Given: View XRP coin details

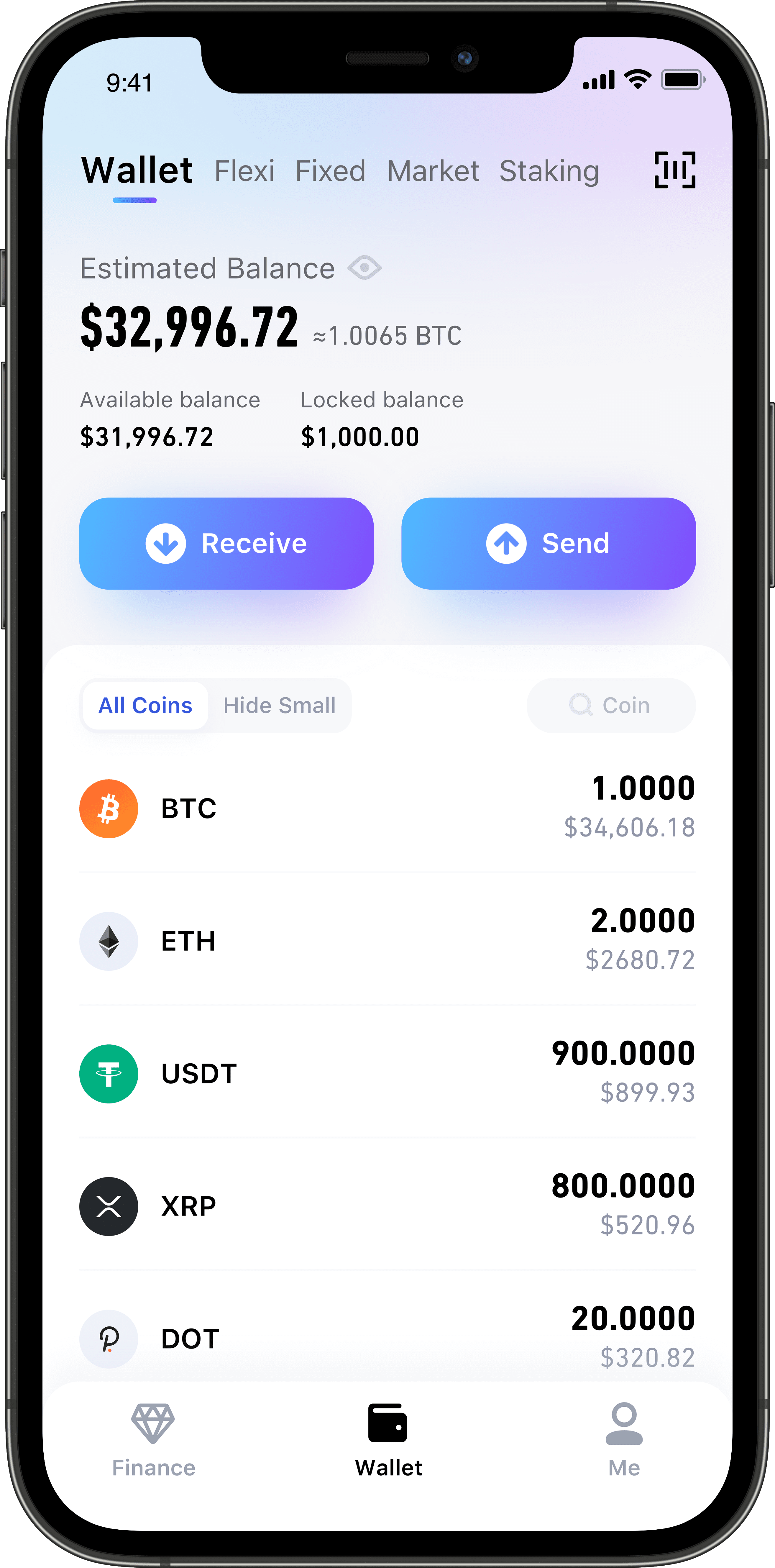Looking at the screenshot, I should [x=387, y=1206].
